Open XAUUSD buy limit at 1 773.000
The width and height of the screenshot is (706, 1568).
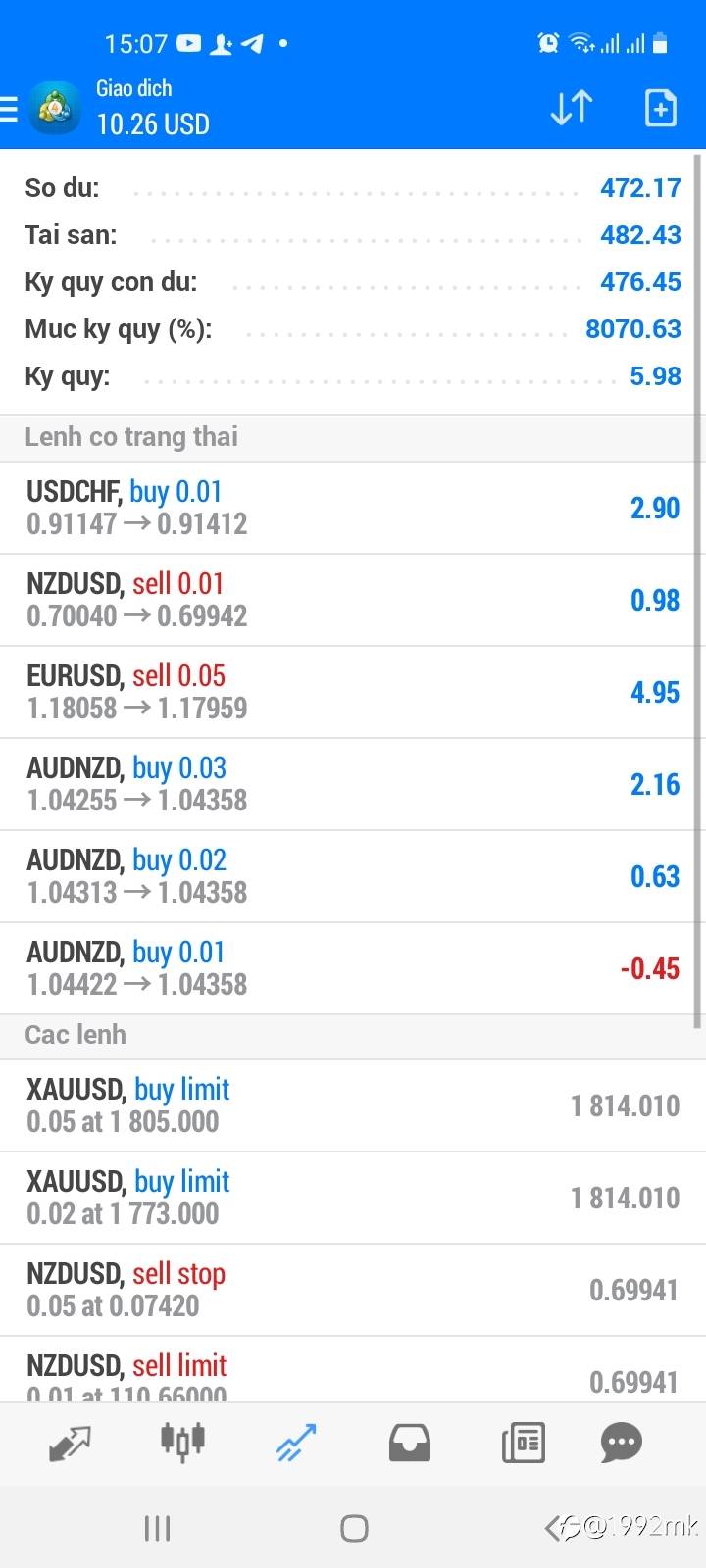click(x=353, y=1198)
